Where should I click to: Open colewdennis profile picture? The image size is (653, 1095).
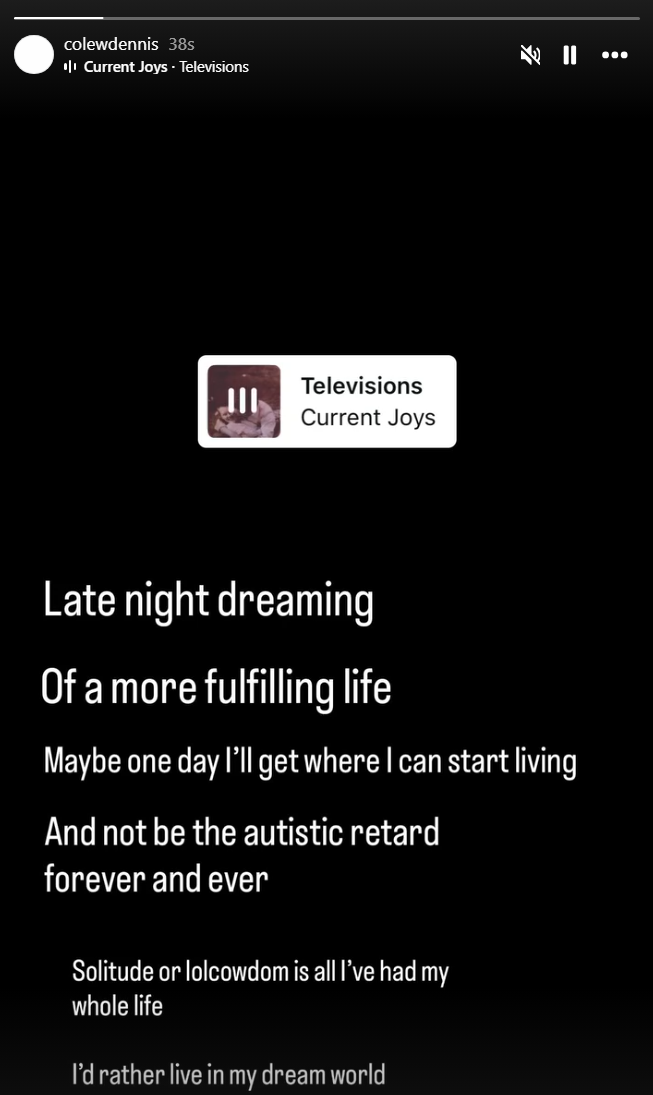point(34,54)
